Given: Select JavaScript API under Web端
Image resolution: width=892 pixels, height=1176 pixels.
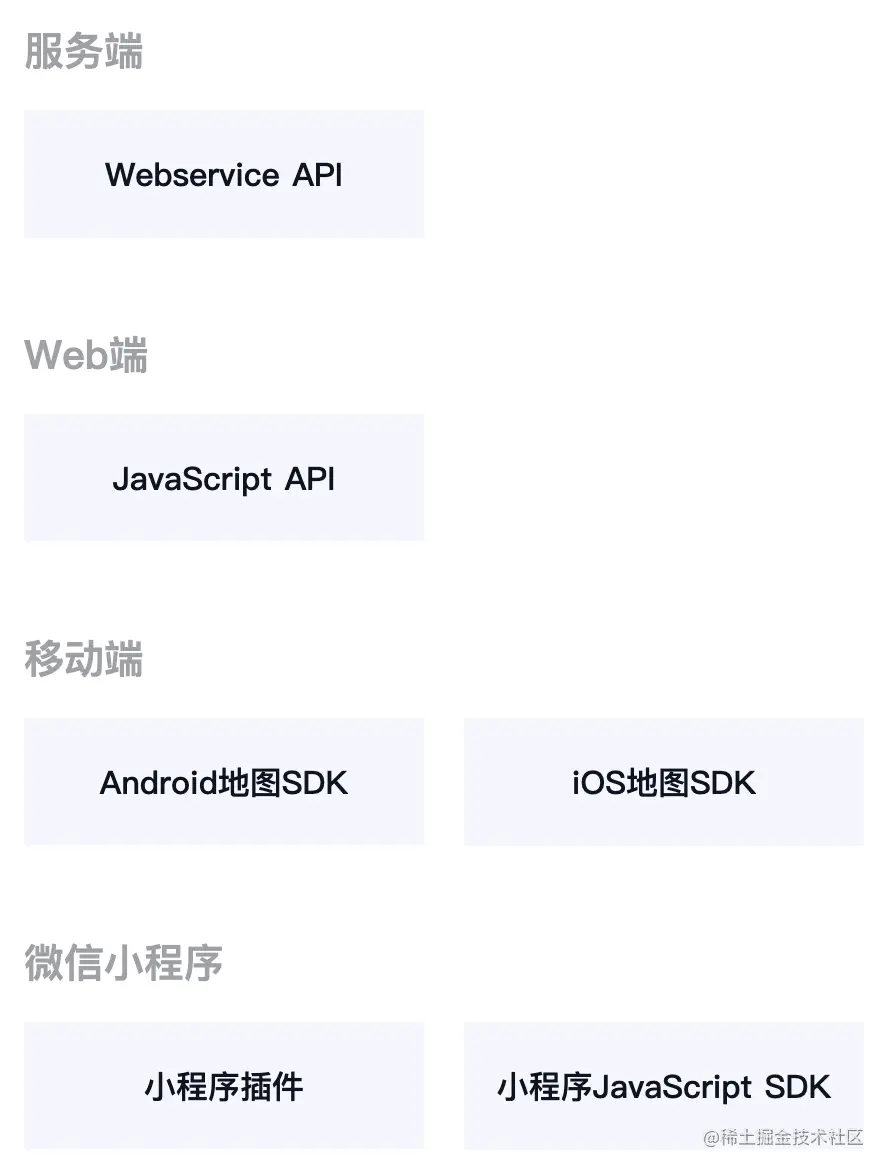Looking at the screenshot, I should pyautogui.click(x=224, y=479).
